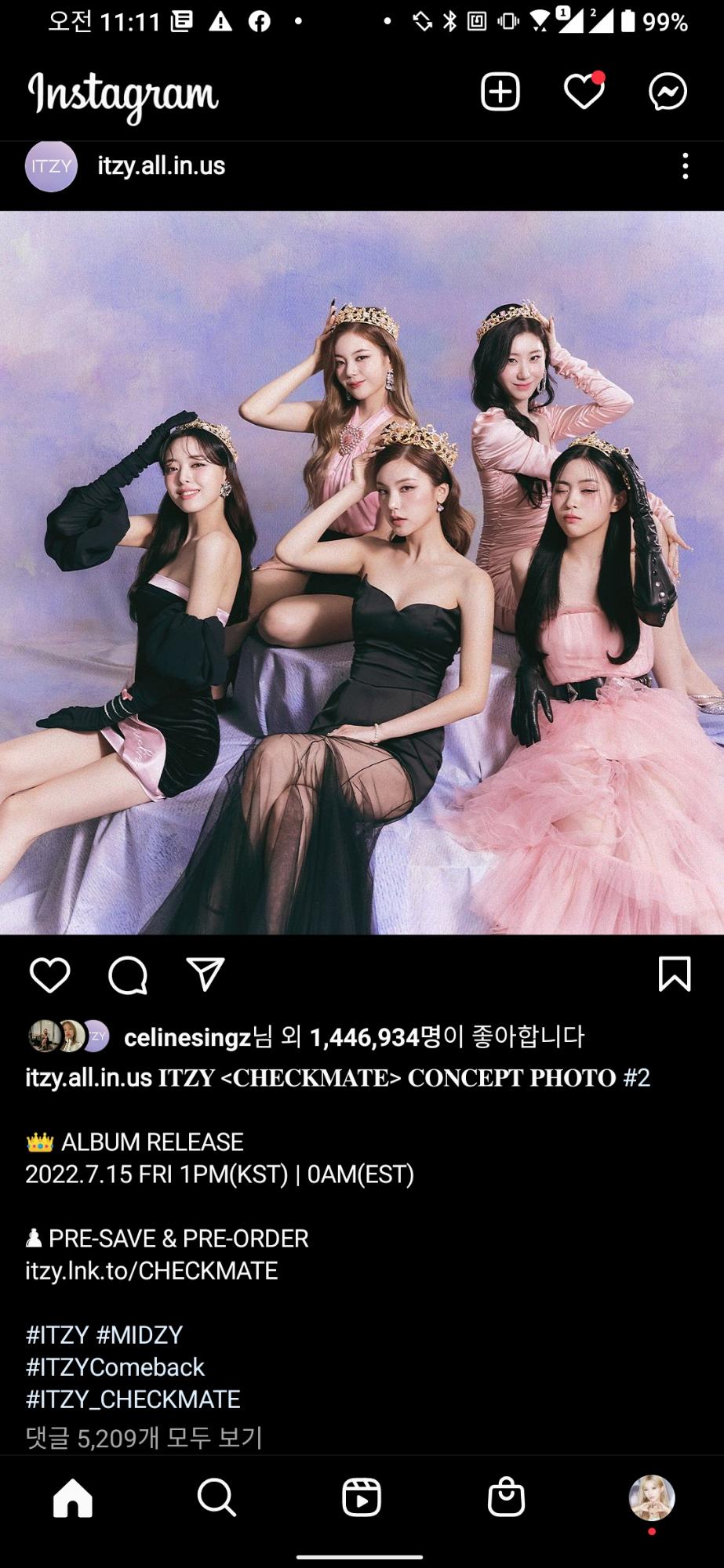This screenshot has height=1568, width=724.
Task: Switch to the Reels tab
Action: pos(362,1498)
